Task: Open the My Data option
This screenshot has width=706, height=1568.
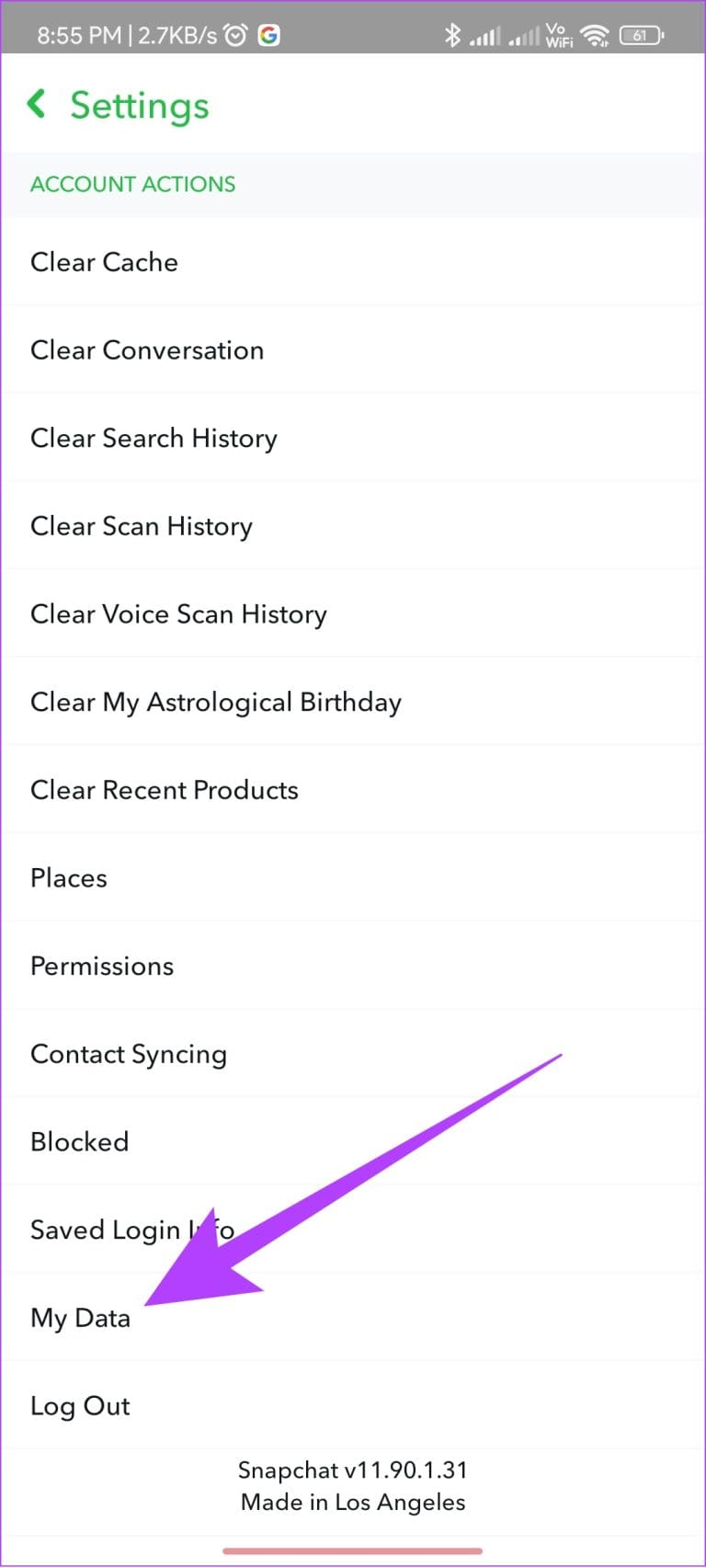Action: [79, 1318]
